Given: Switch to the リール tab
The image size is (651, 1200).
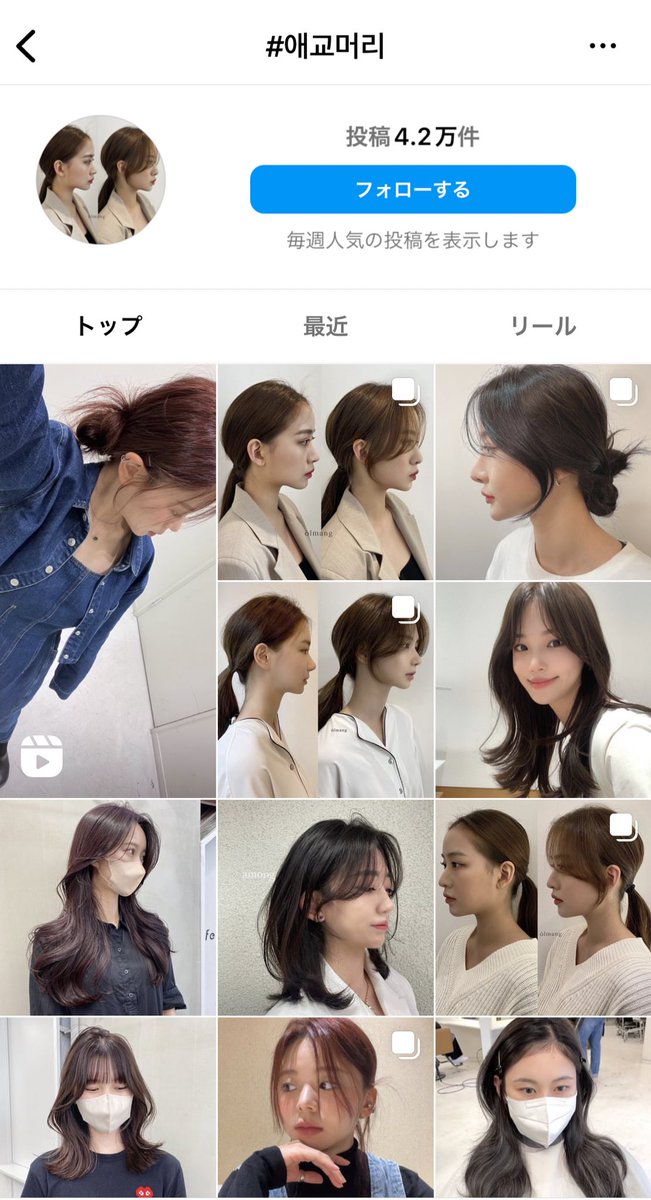Looking at the screenshot, I should 543,325.
